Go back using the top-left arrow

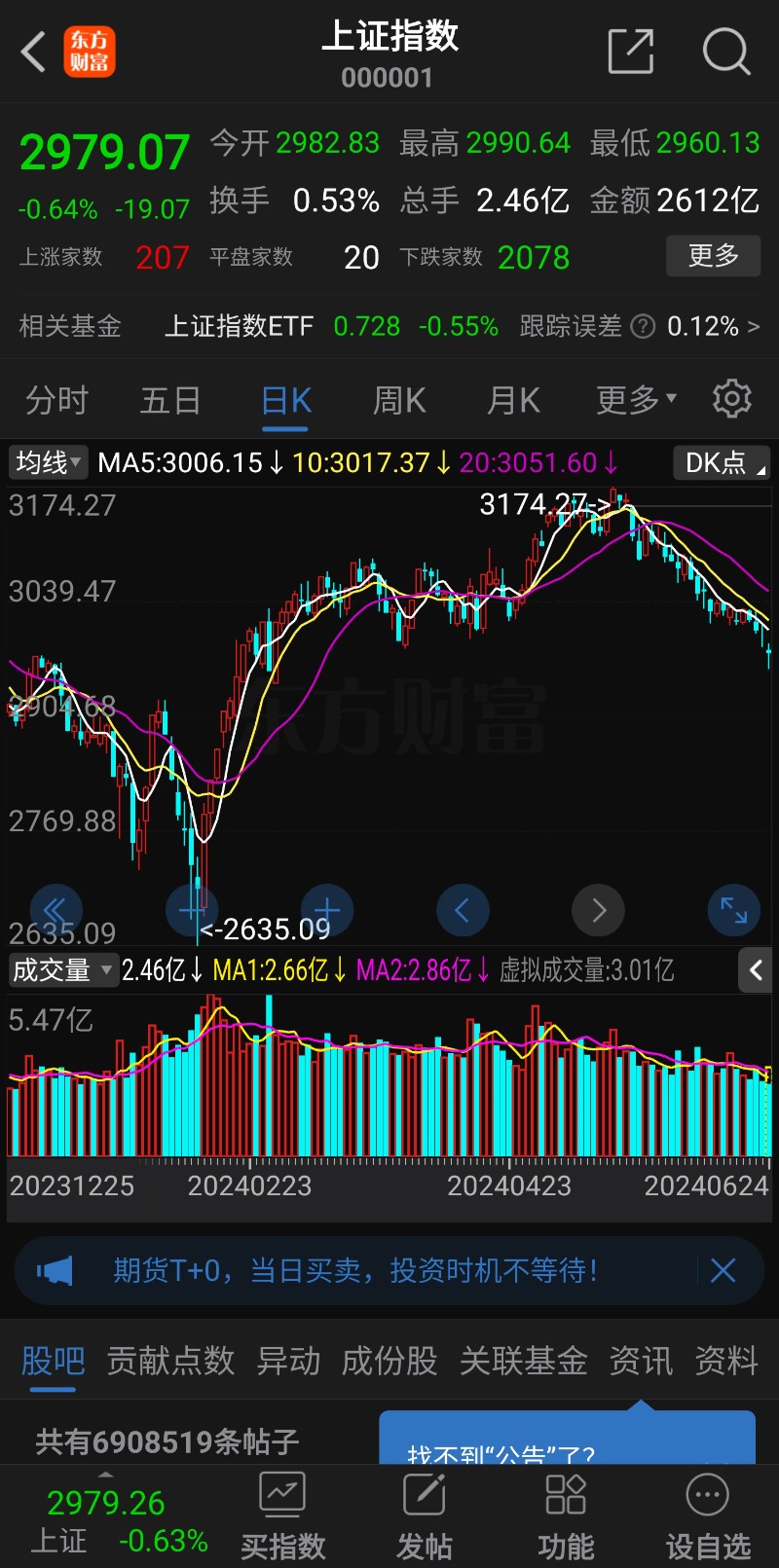[x=34, y=52]
